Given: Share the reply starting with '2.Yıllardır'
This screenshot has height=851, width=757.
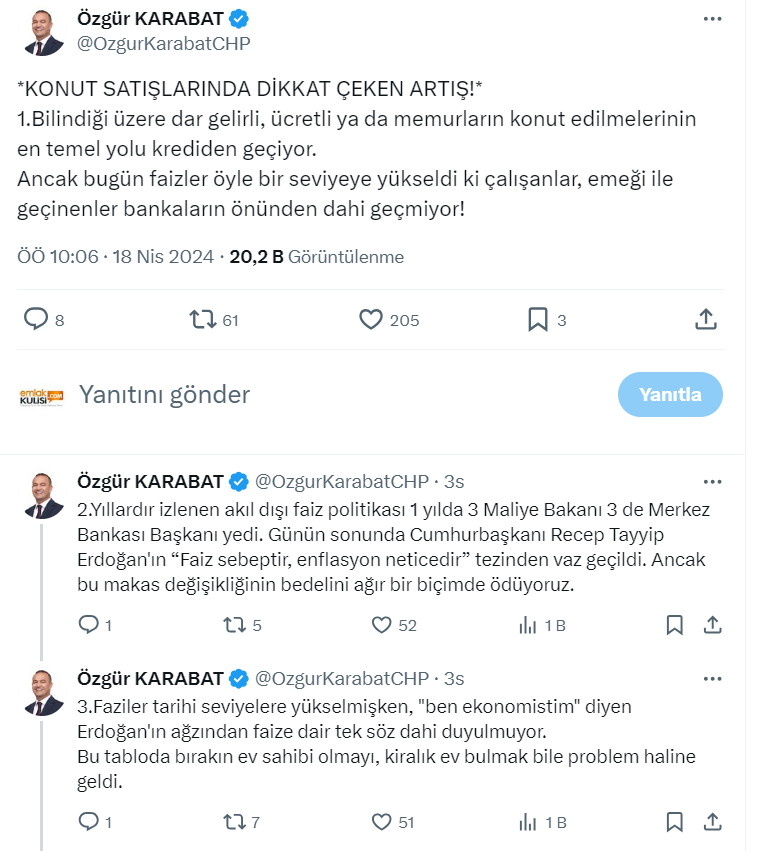Looking at the screenshot, I should click(712, 625).
